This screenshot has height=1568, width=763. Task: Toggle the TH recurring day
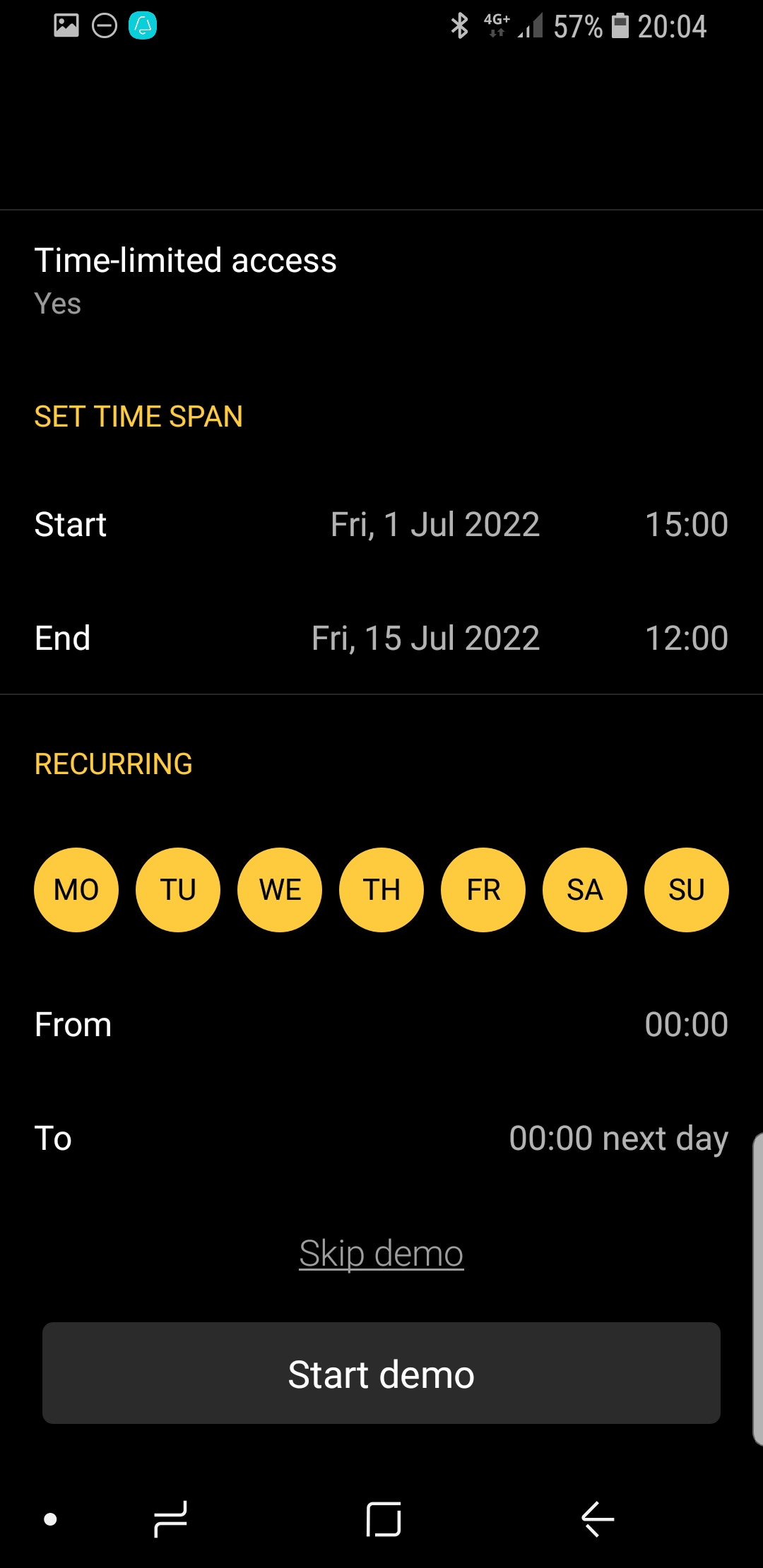pos(381,890)
